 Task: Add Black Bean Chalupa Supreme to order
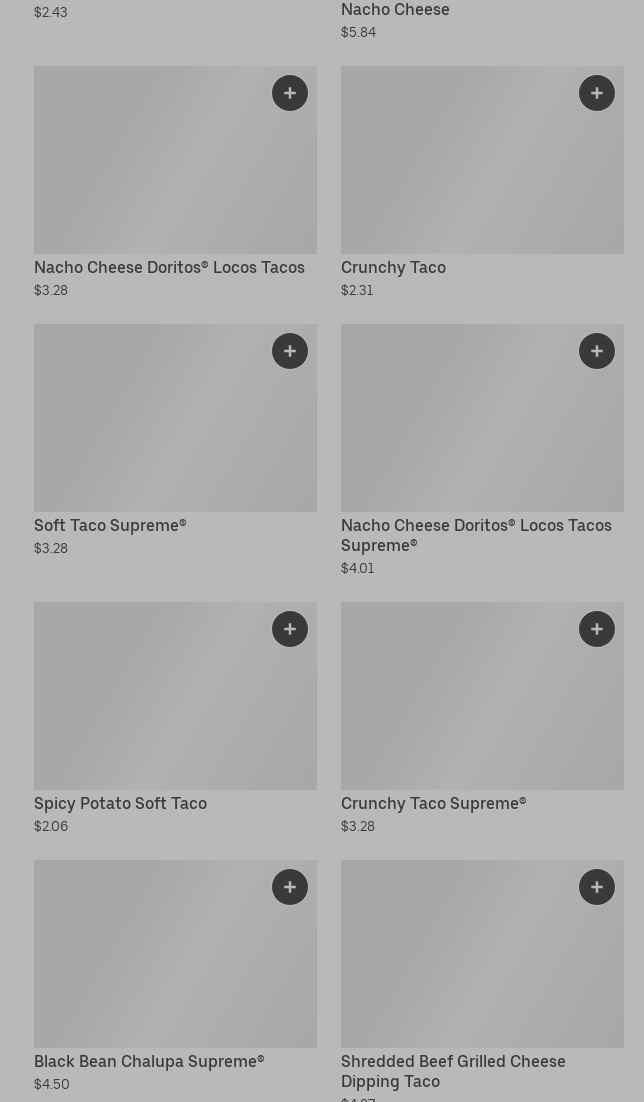point(290,887)
